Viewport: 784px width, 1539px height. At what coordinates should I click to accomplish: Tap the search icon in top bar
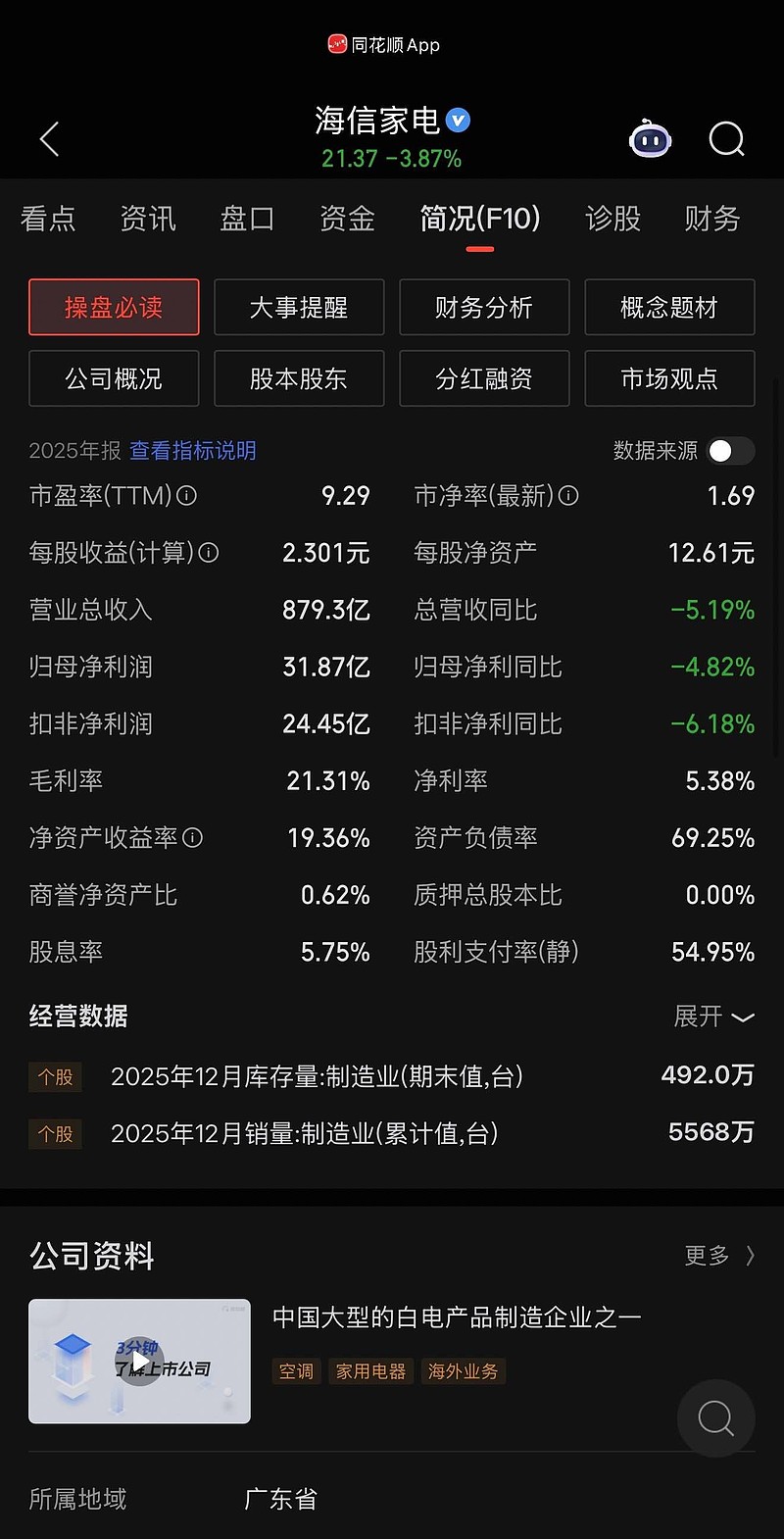click(726, 139)
